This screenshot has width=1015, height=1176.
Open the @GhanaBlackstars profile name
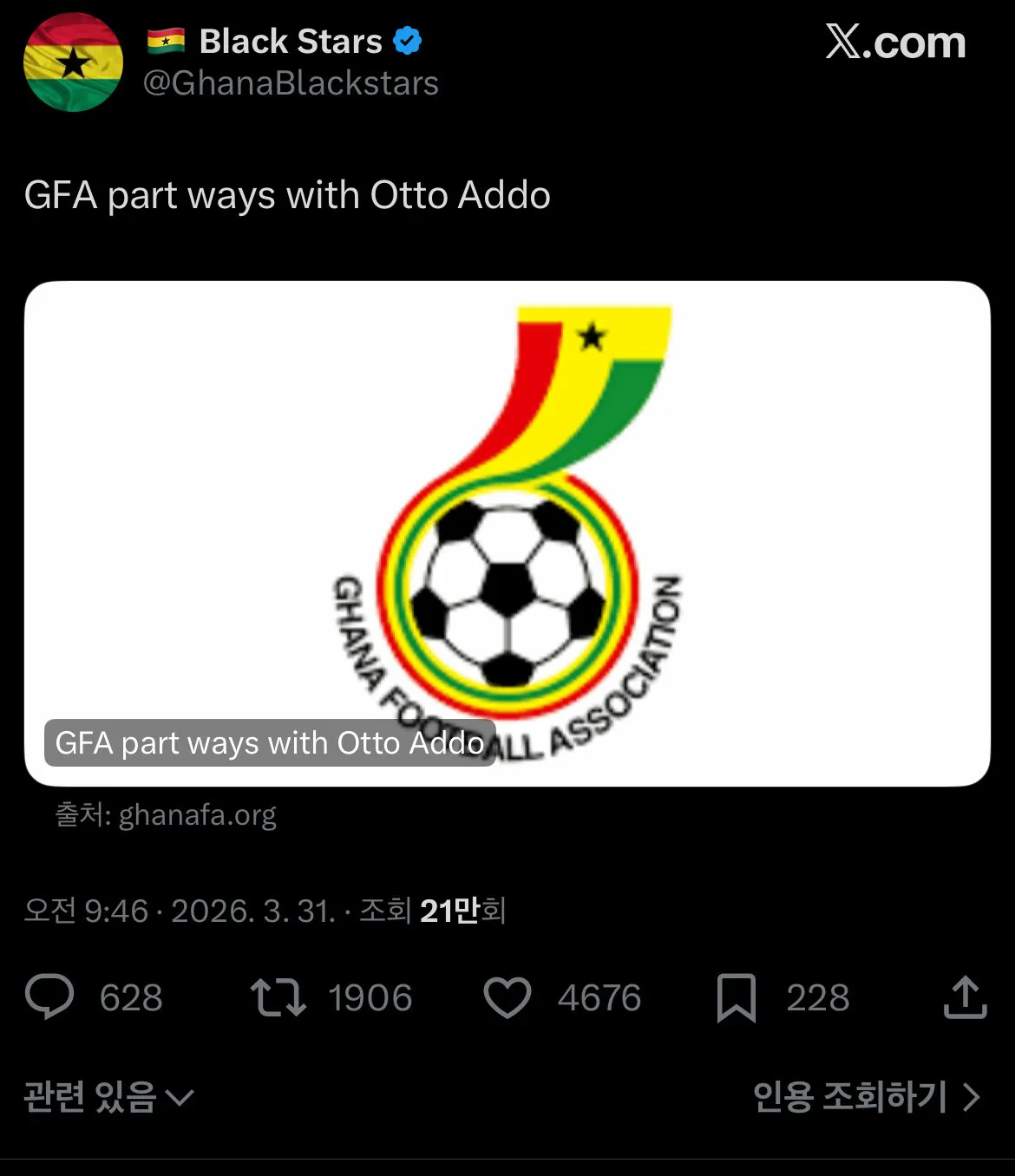point(291,83)
